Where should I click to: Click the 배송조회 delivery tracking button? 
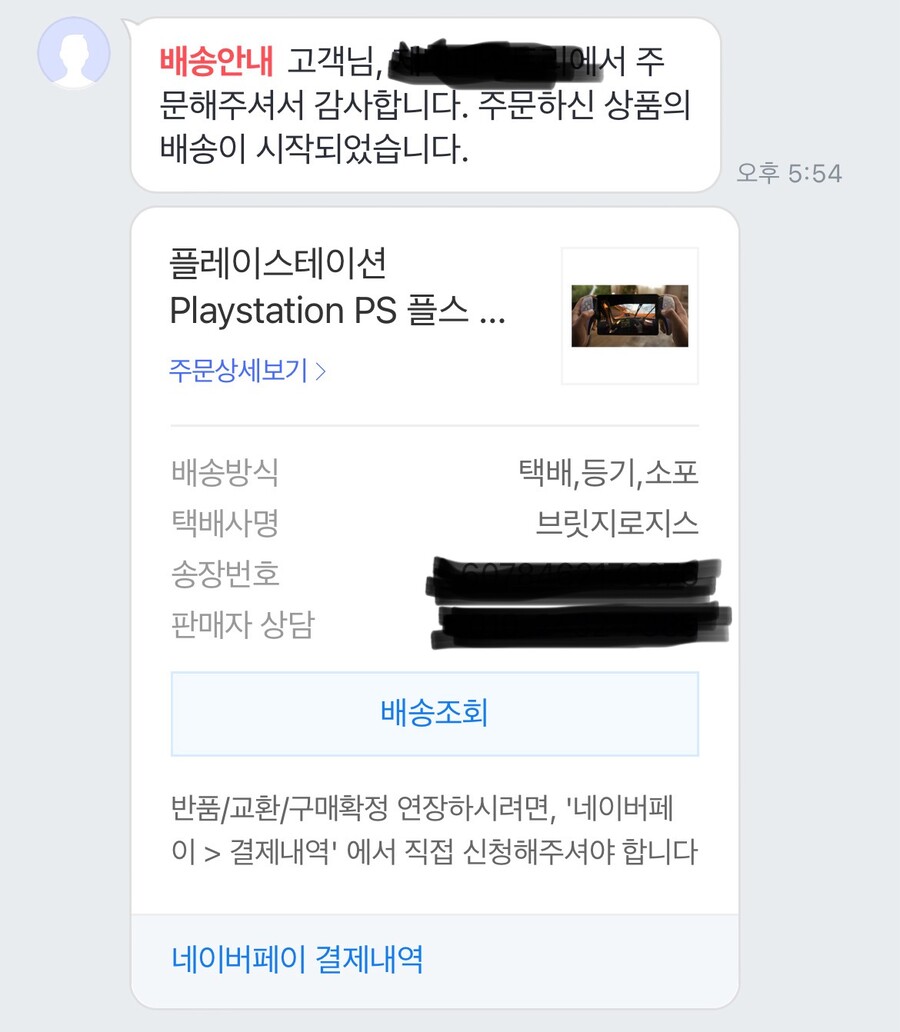(x=435, y=713)
